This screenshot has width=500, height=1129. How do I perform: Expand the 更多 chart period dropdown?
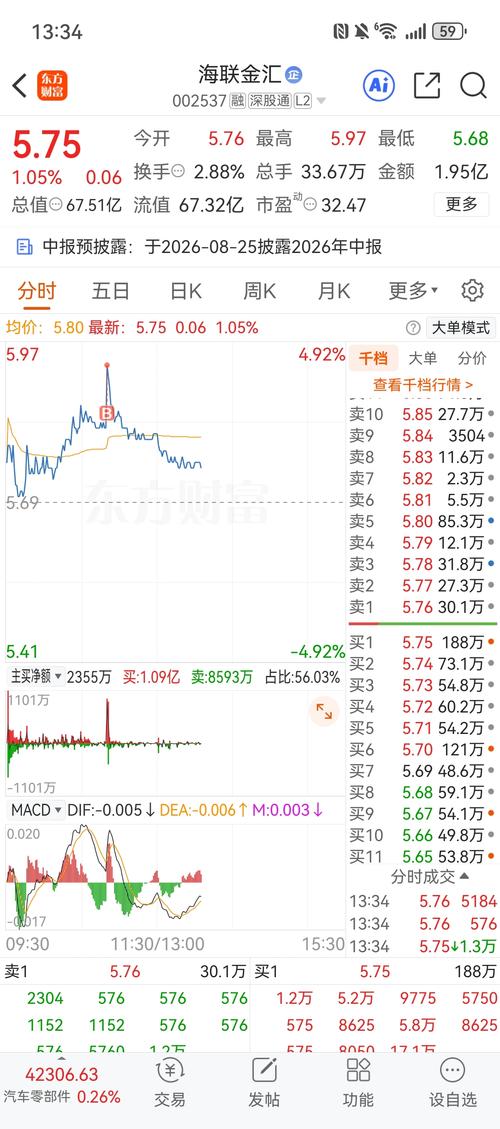[413, 291]
